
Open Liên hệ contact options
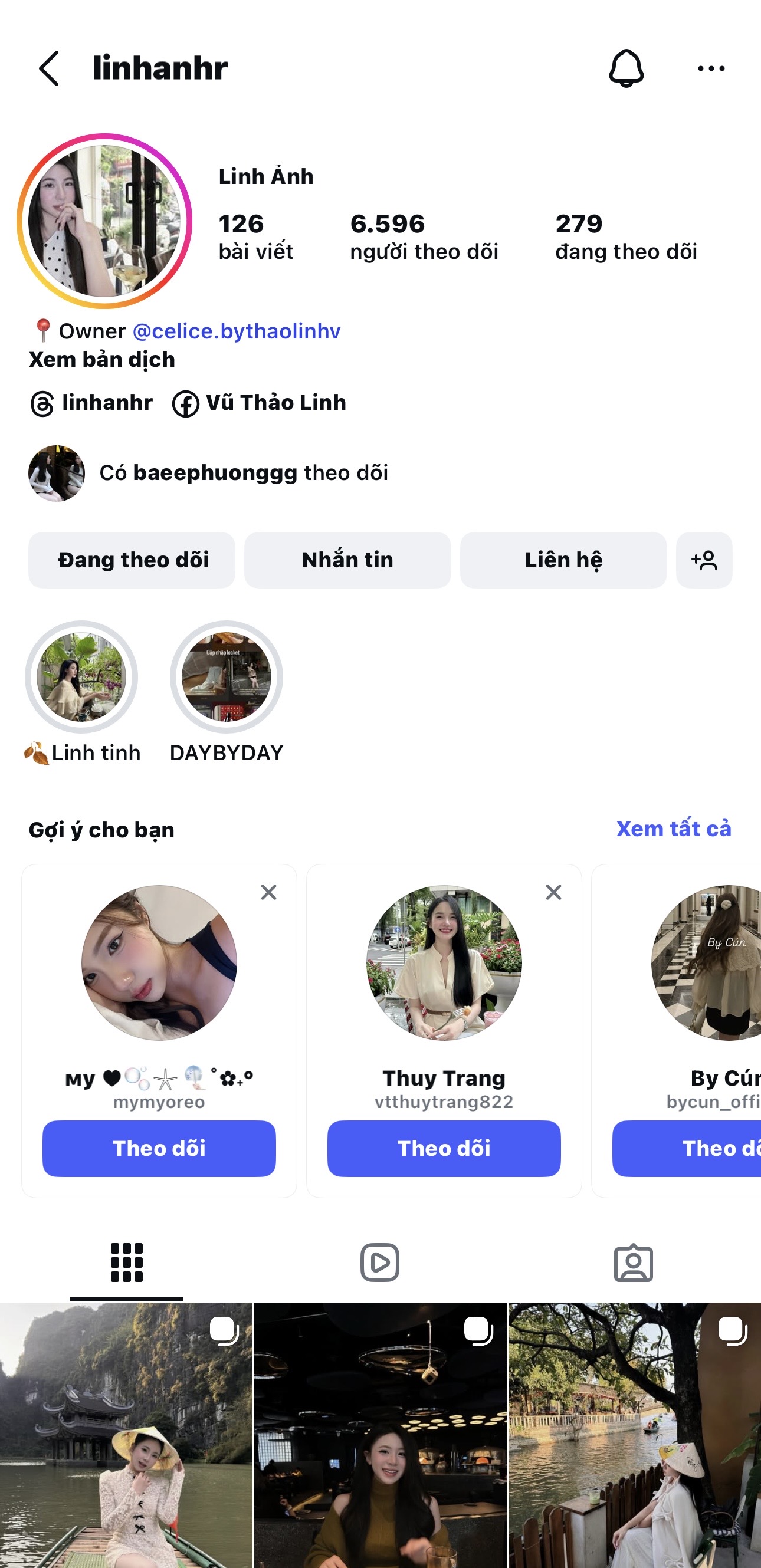pyautogui.click(x=563, y=560)
